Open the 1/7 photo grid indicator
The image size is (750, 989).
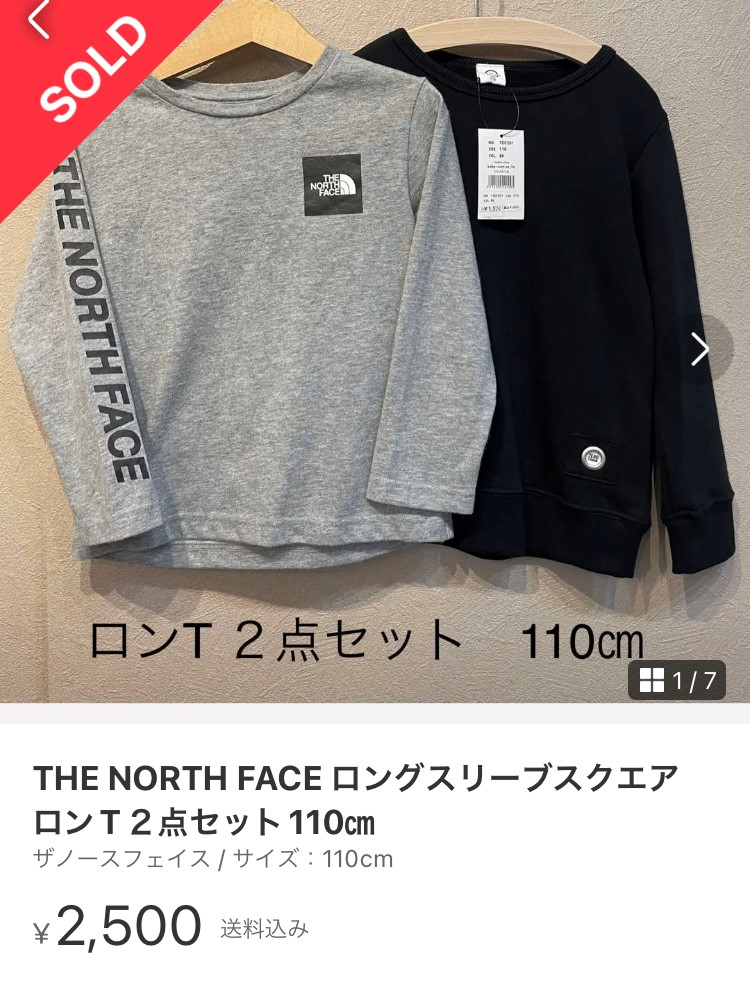[676, 681]
